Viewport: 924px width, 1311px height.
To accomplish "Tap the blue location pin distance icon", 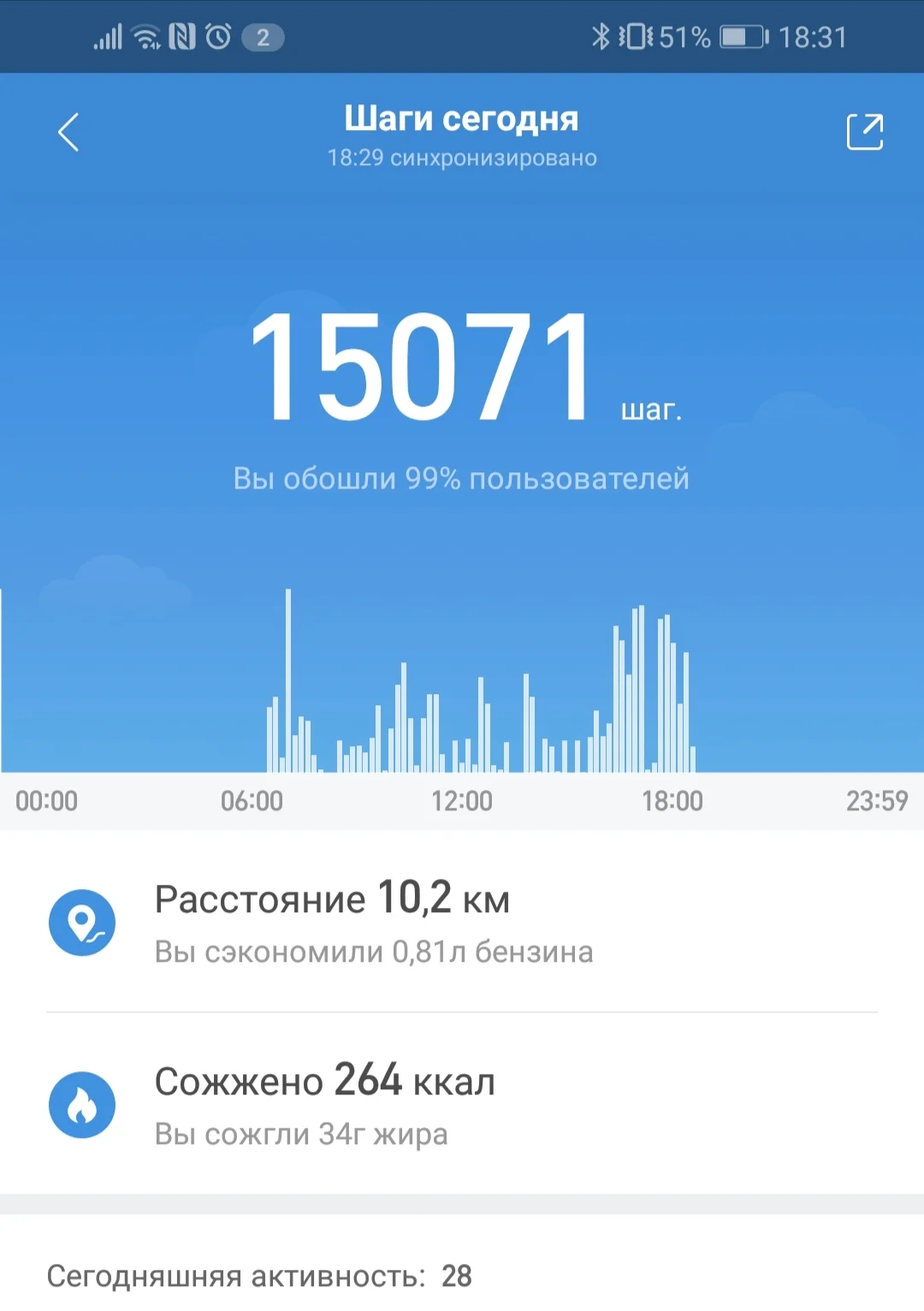I will (x=82, y=922).
